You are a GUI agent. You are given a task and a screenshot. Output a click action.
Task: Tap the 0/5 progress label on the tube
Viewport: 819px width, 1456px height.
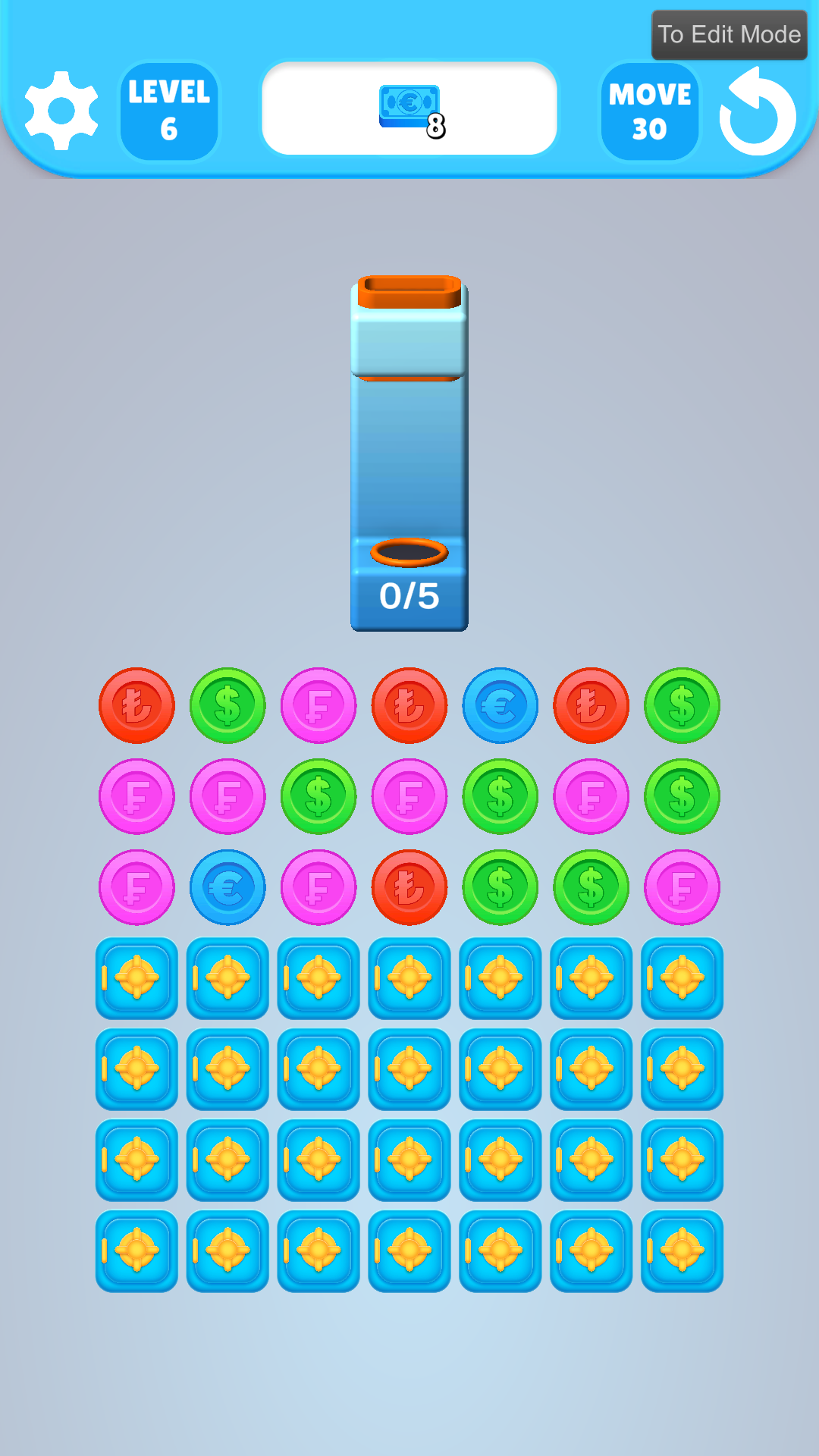pyautogui.click(x=409, y=597)
